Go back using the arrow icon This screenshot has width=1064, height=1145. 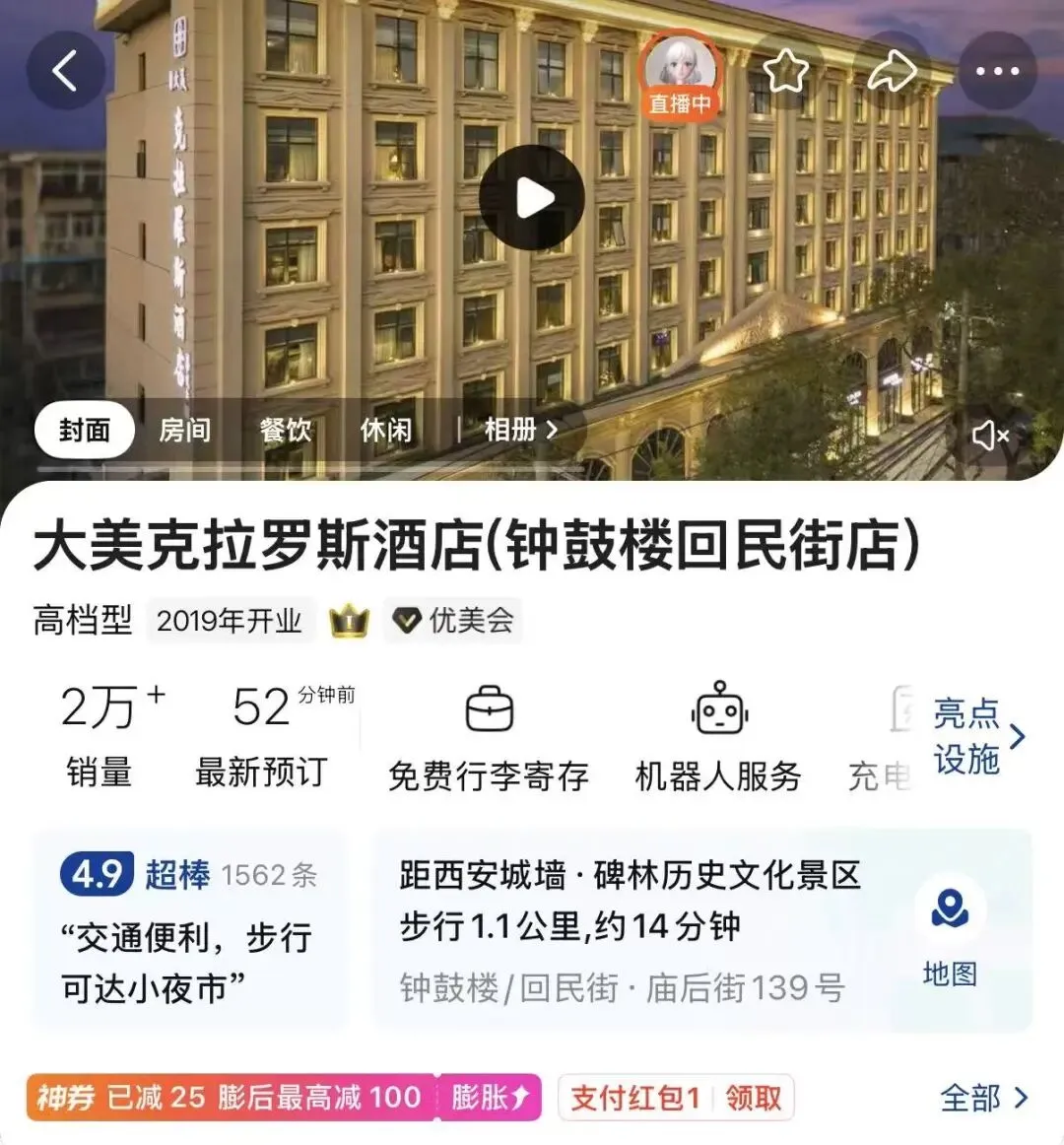[66, 71]
